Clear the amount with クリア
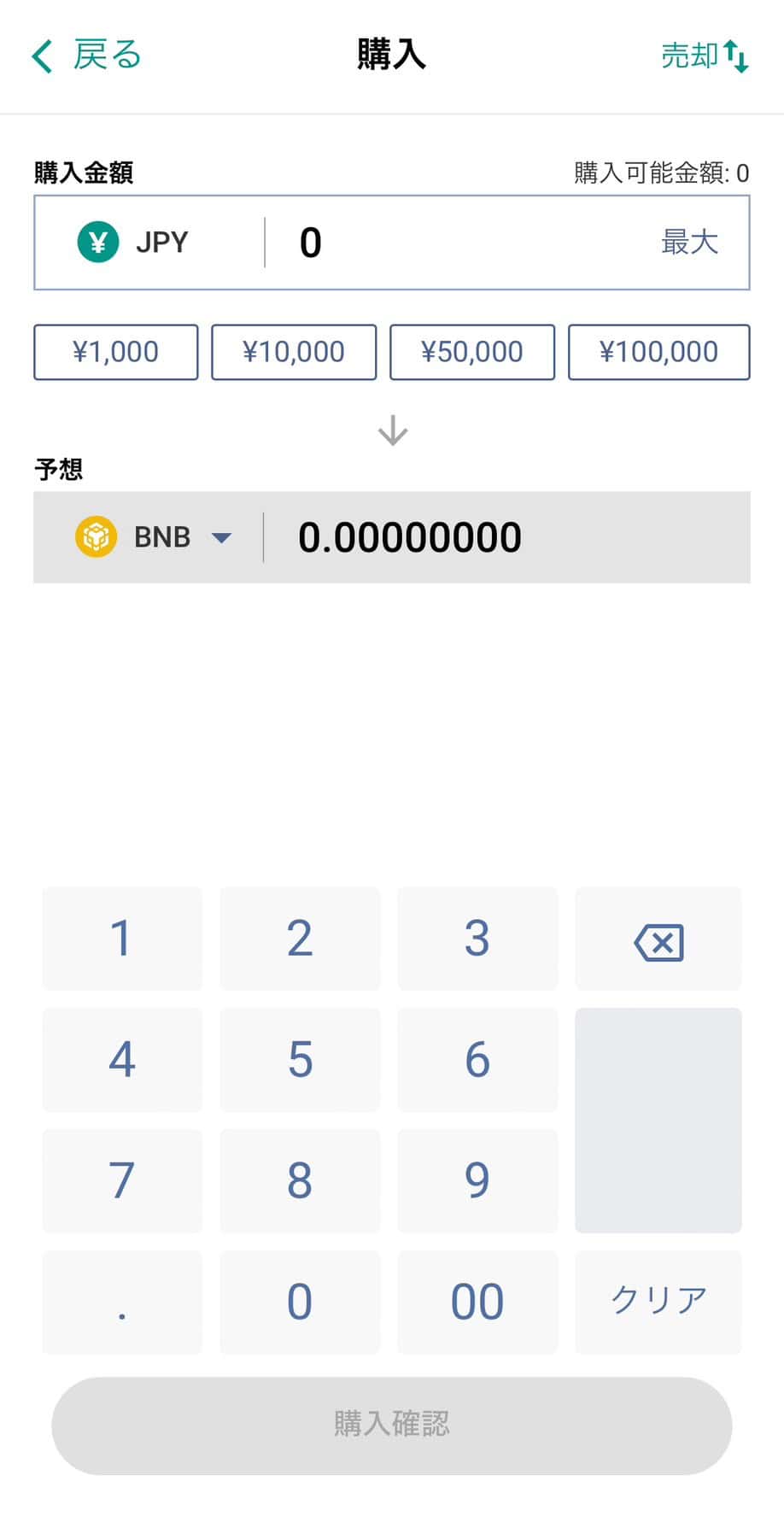Image resolution: width=784 pixels, height=1522 pixels. coord(658,1301)
